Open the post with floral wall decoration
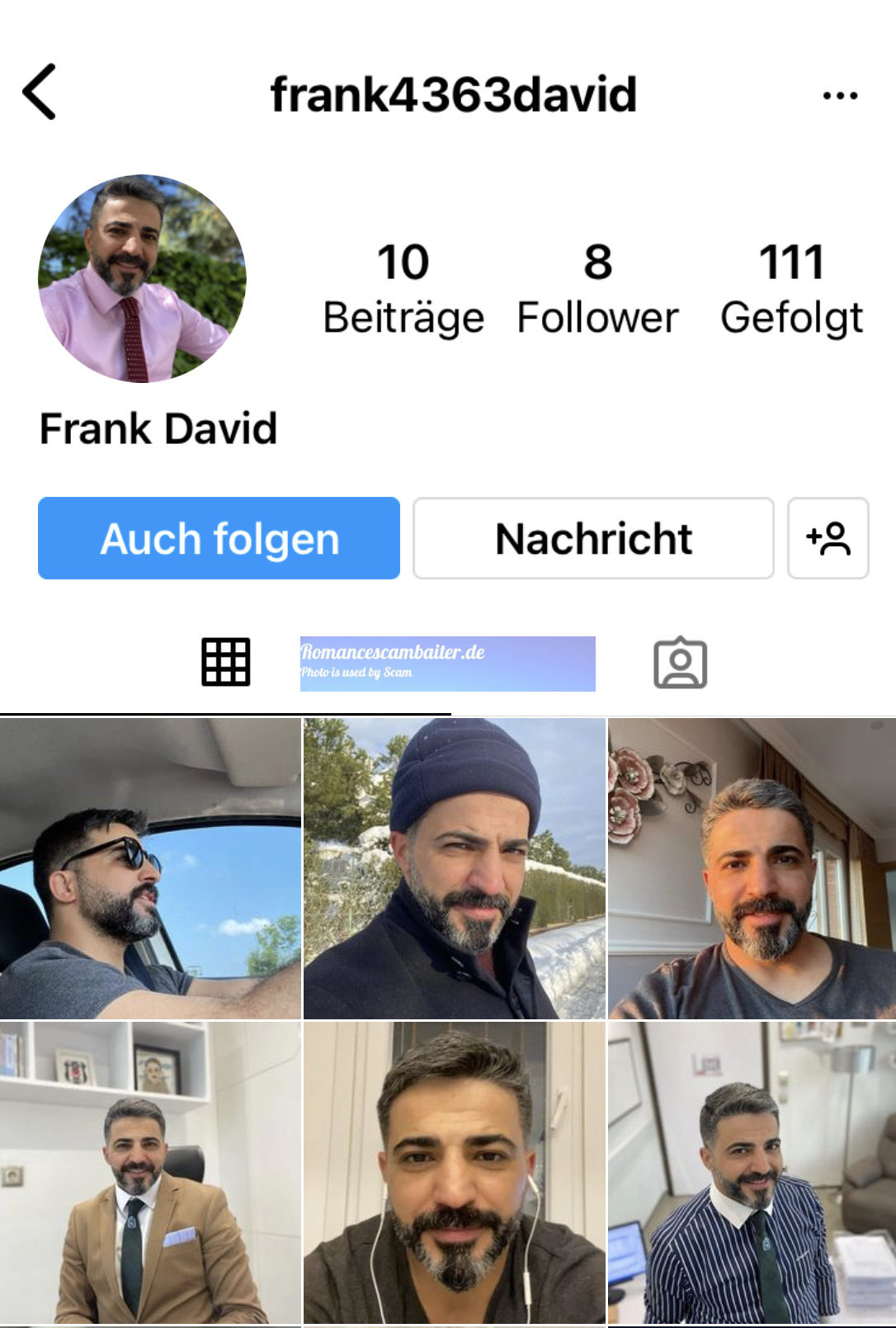Screen dimensions: 896x1328 752,868
